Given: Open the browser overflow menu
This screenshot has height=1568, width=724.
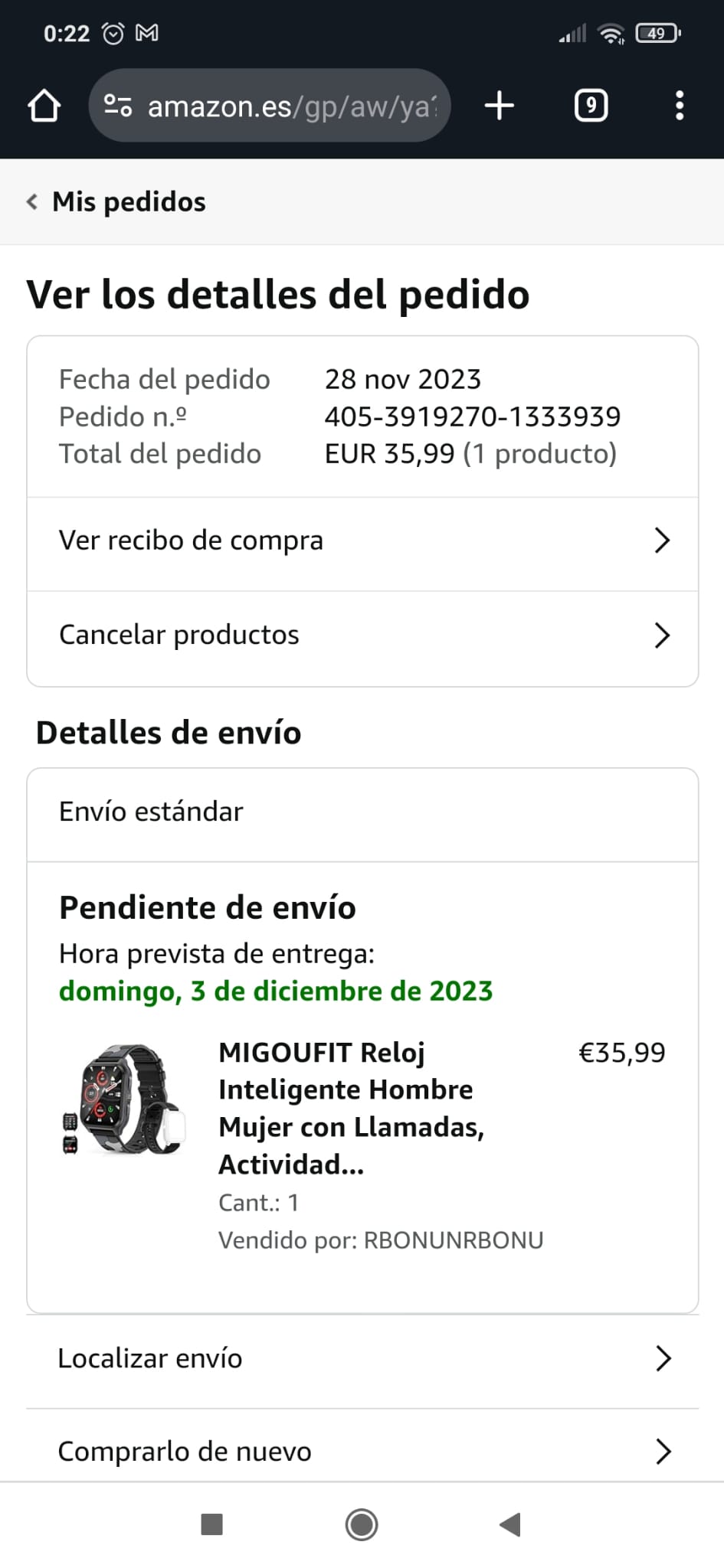Looking at the screenshot, I should tap(679, 106).
